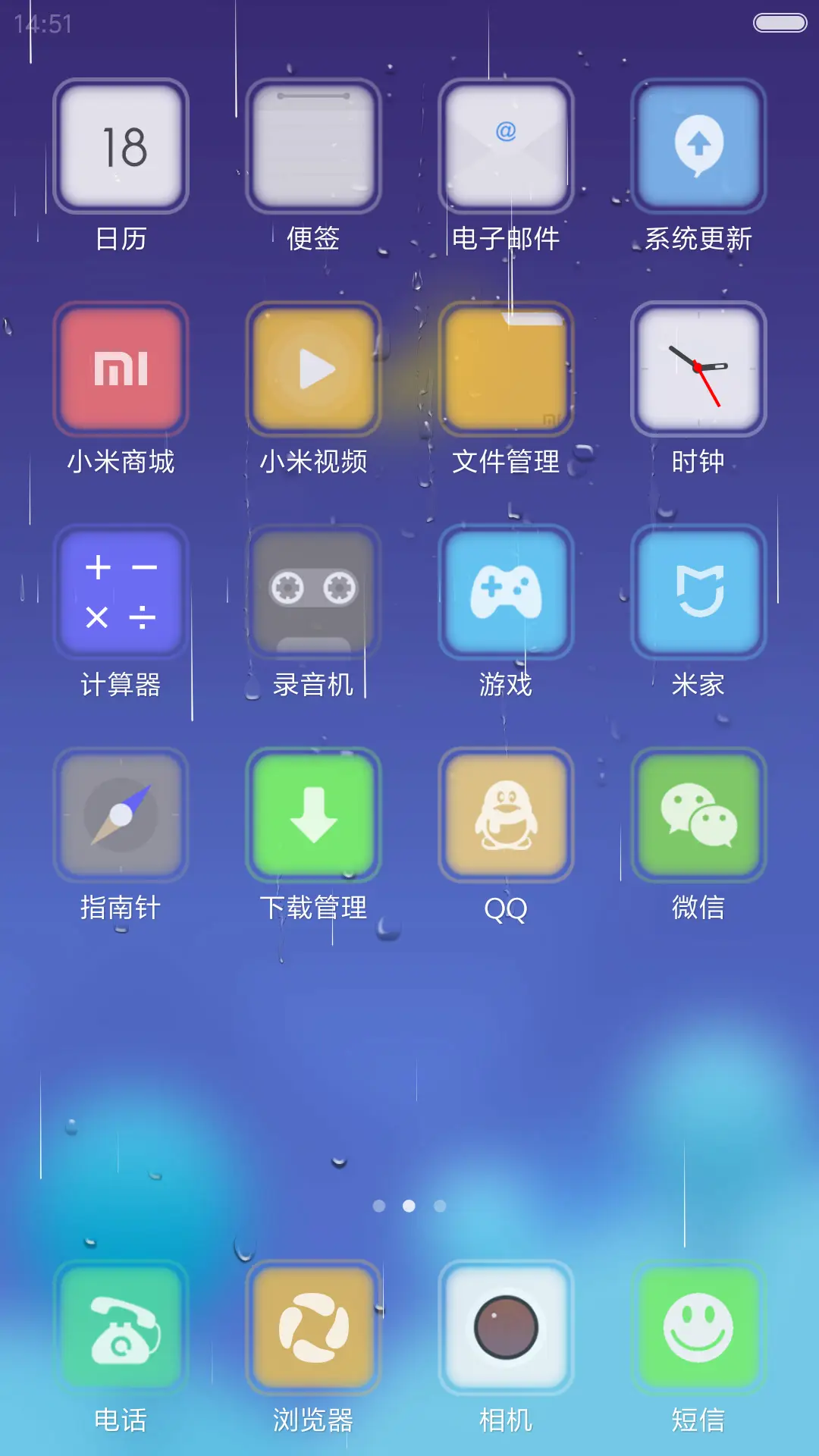Image resolution: width=819 pixels, height=1456 pixels.
Task: Open the Camera (相机) app
Action: (x=506, y=1329)
